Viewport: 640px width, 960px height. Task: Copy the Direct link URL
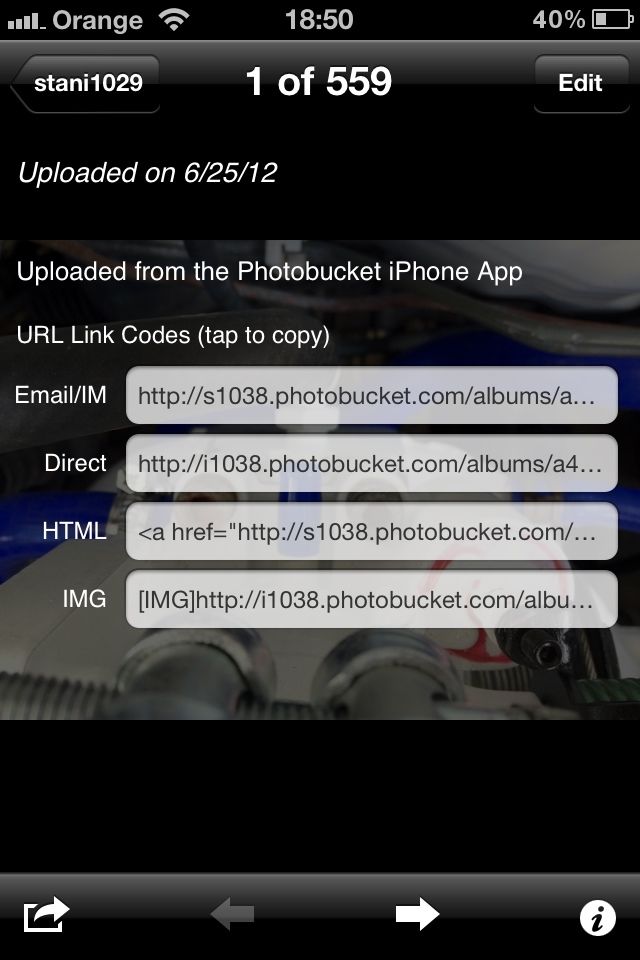pos(371,464)
